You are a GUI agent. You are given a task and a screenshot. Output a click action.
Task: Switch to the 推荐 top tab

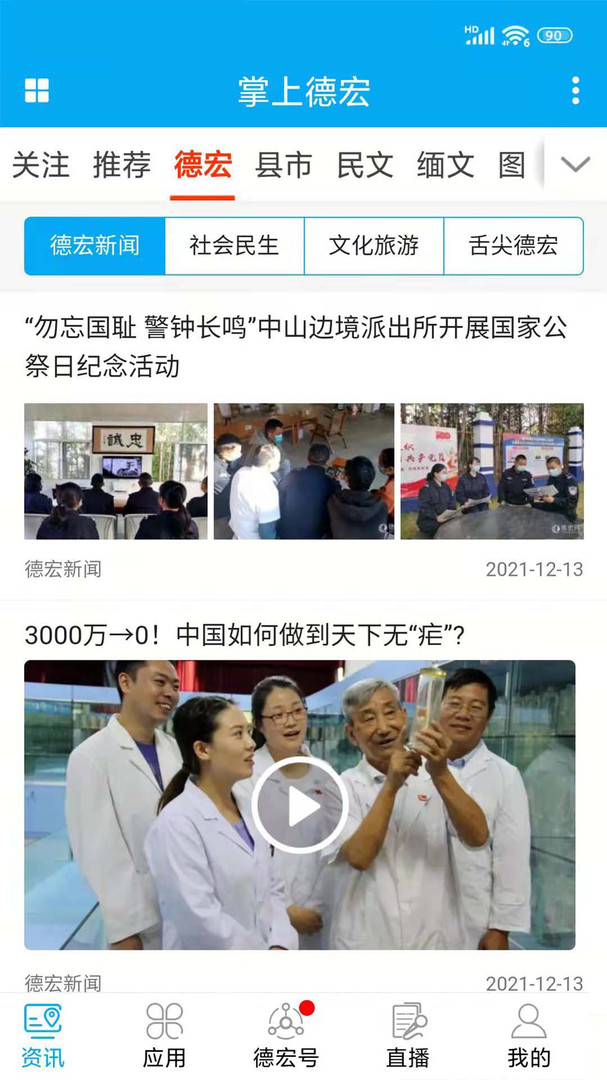tap(122, 165)
